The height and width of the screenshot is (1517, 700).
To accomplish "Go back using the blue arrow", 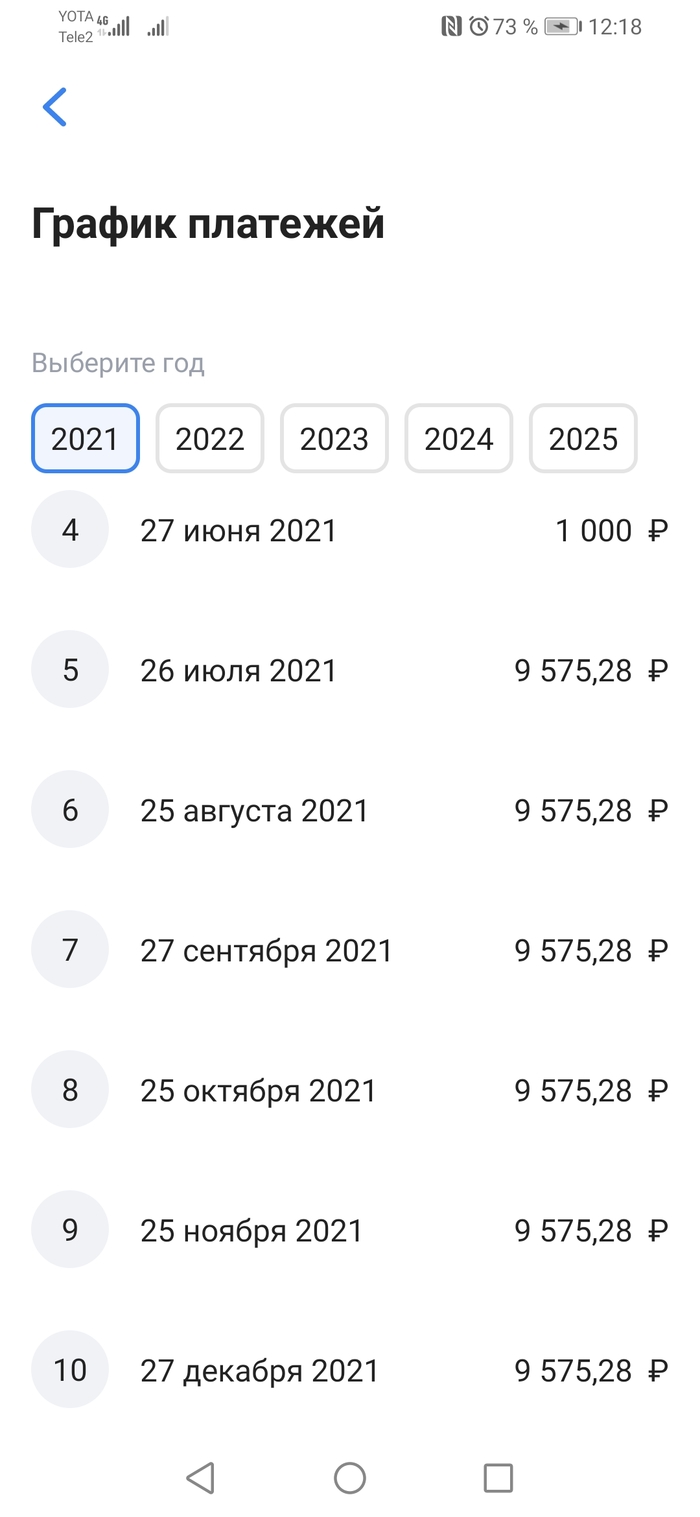I will click(x=55, y=107).
